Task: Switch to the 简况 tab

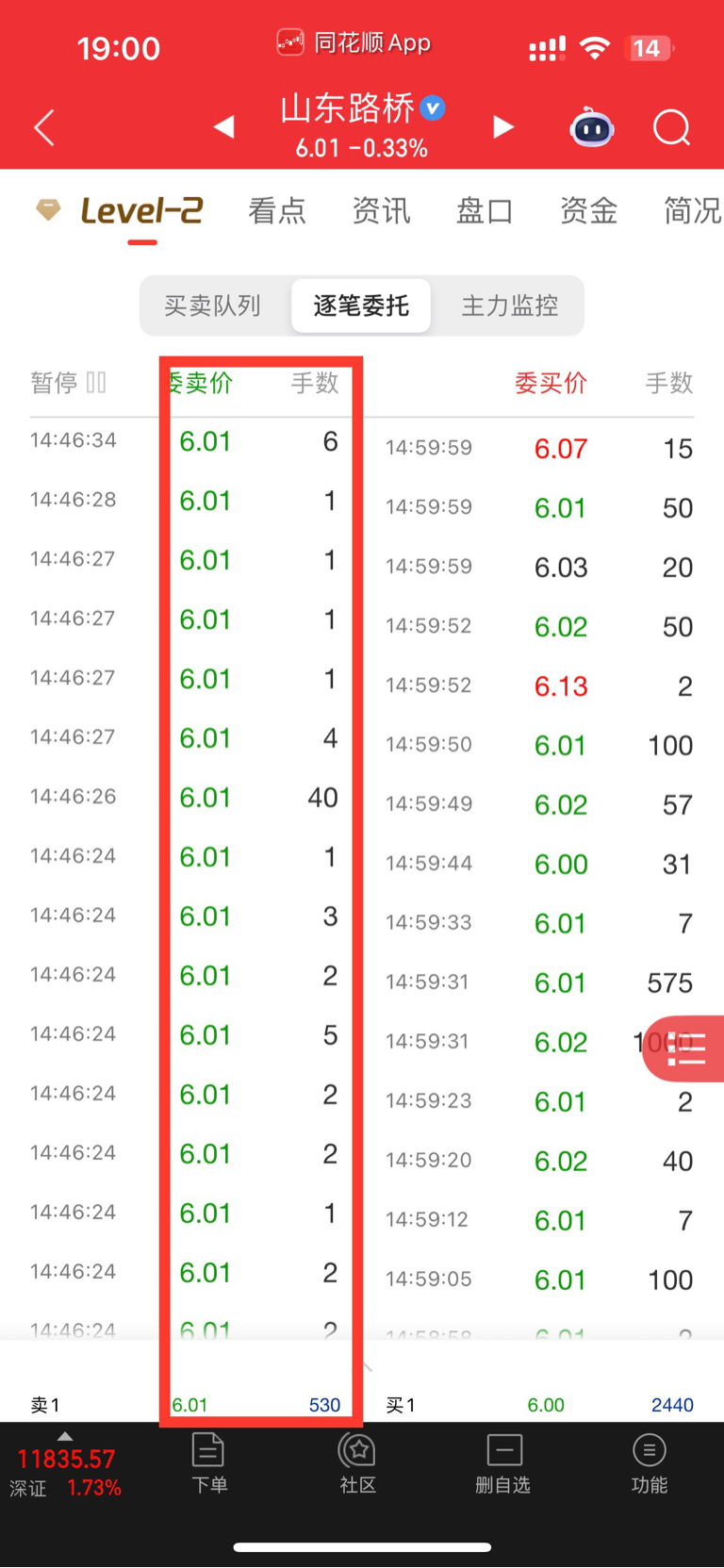Action: coord(693,210)
